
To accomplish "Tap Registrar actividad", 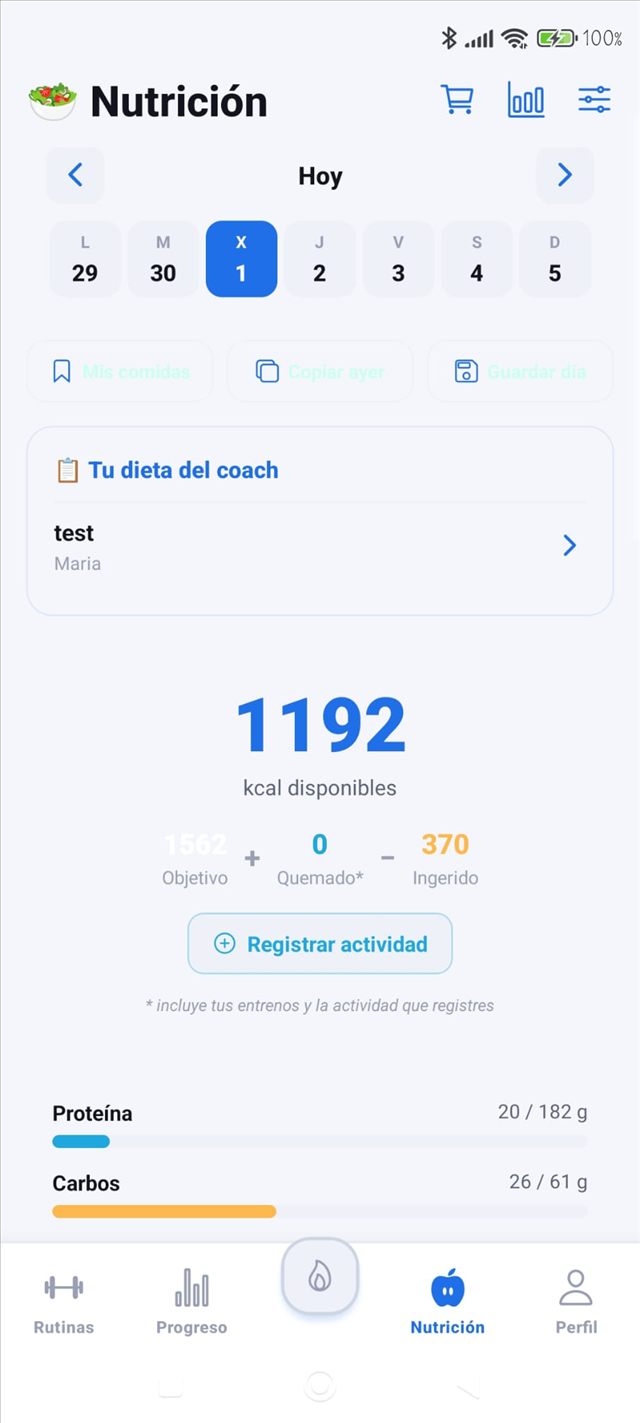I will click(x=320, y=944).
